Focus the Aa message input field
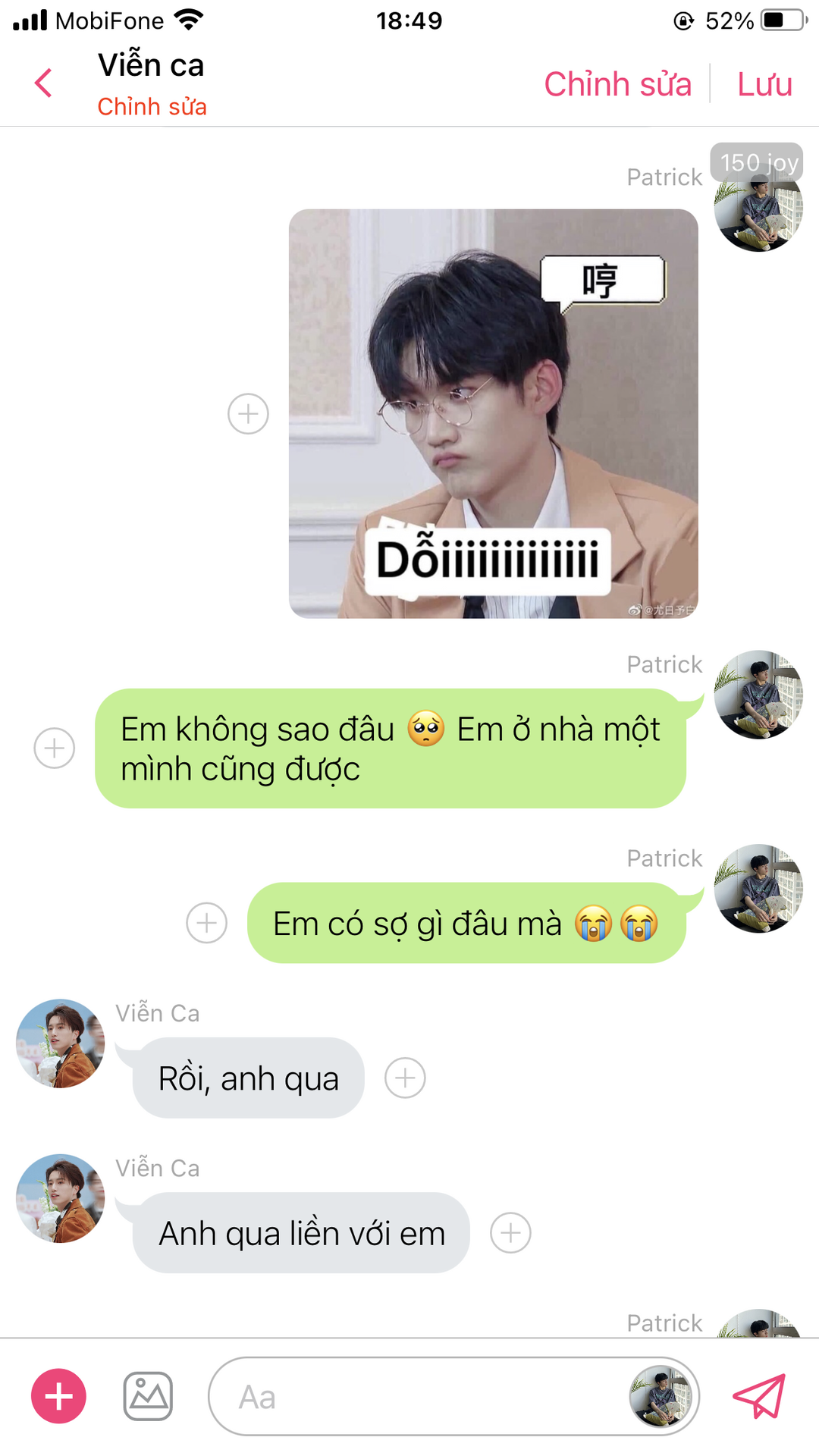 pyautogui.click(x=417, y=1397)
